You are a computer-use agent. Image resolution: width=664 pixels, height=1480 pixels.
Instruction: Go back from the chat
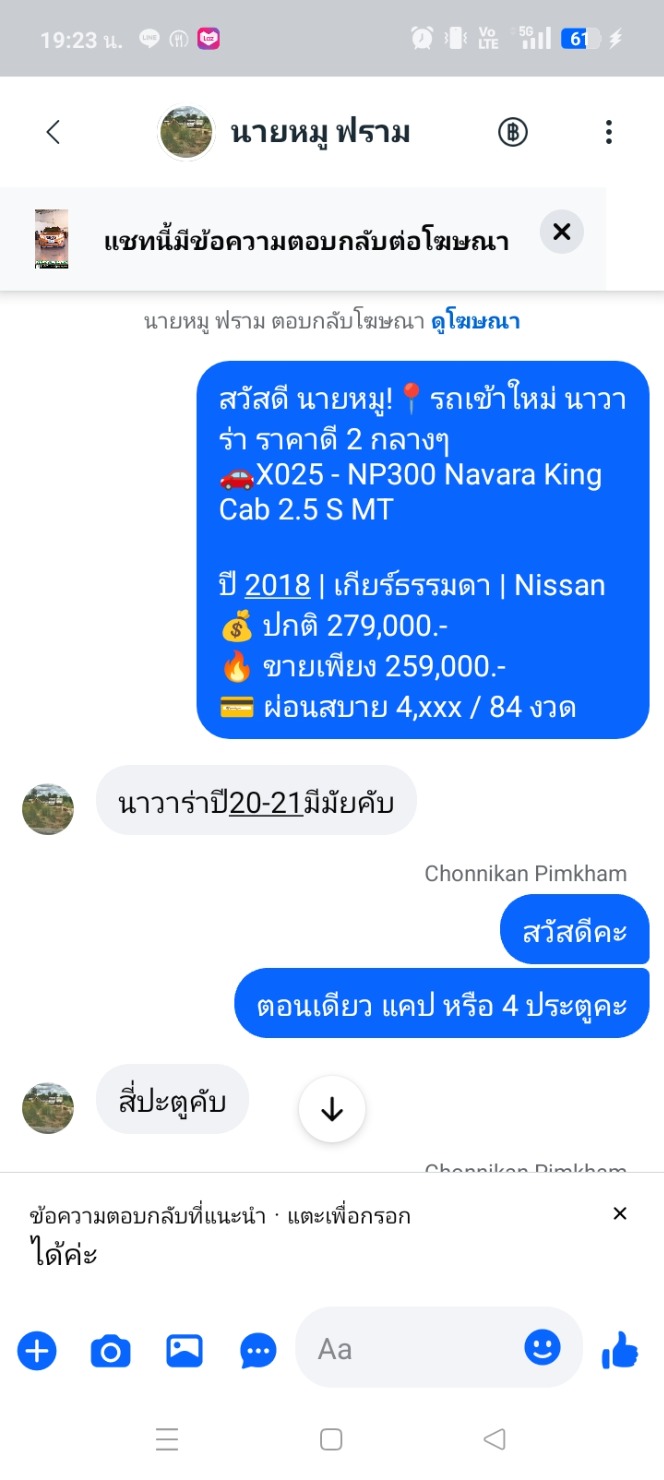coord(54,132)
